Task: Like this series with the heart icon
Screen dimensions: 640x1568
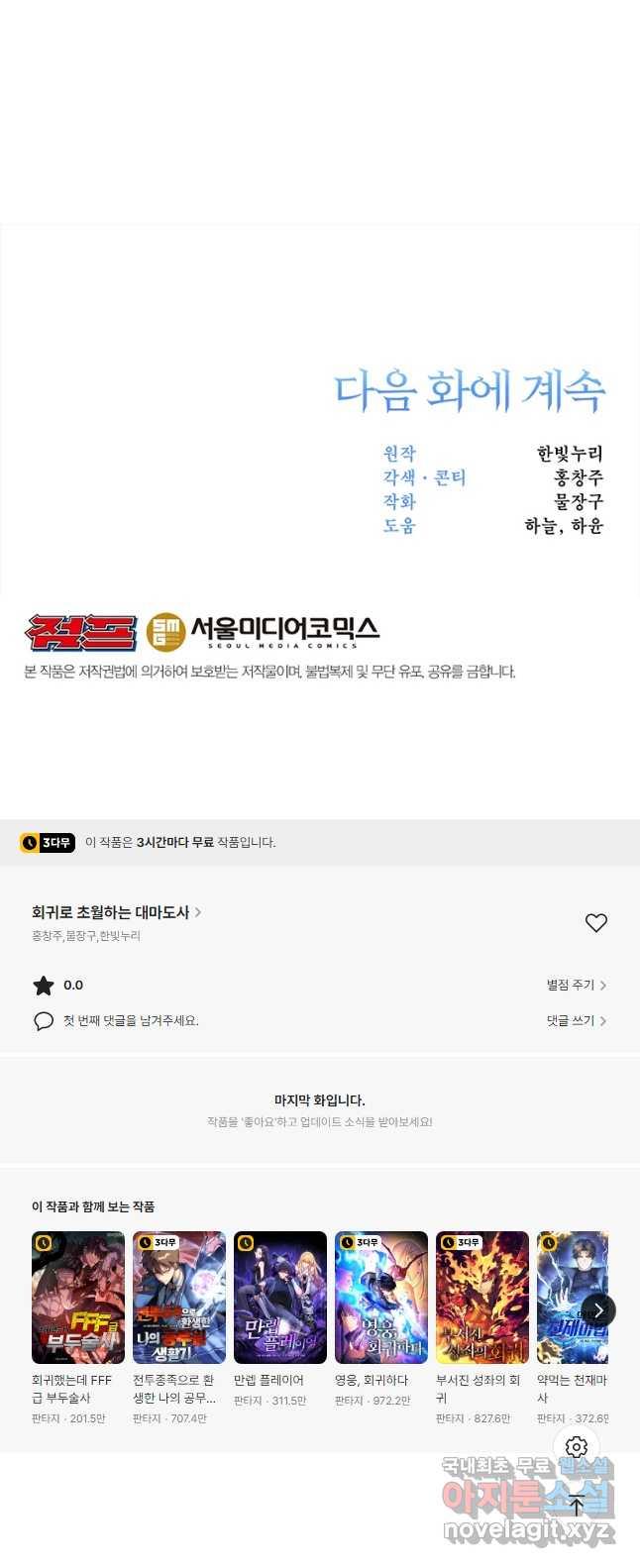Action: pos(595,922)
